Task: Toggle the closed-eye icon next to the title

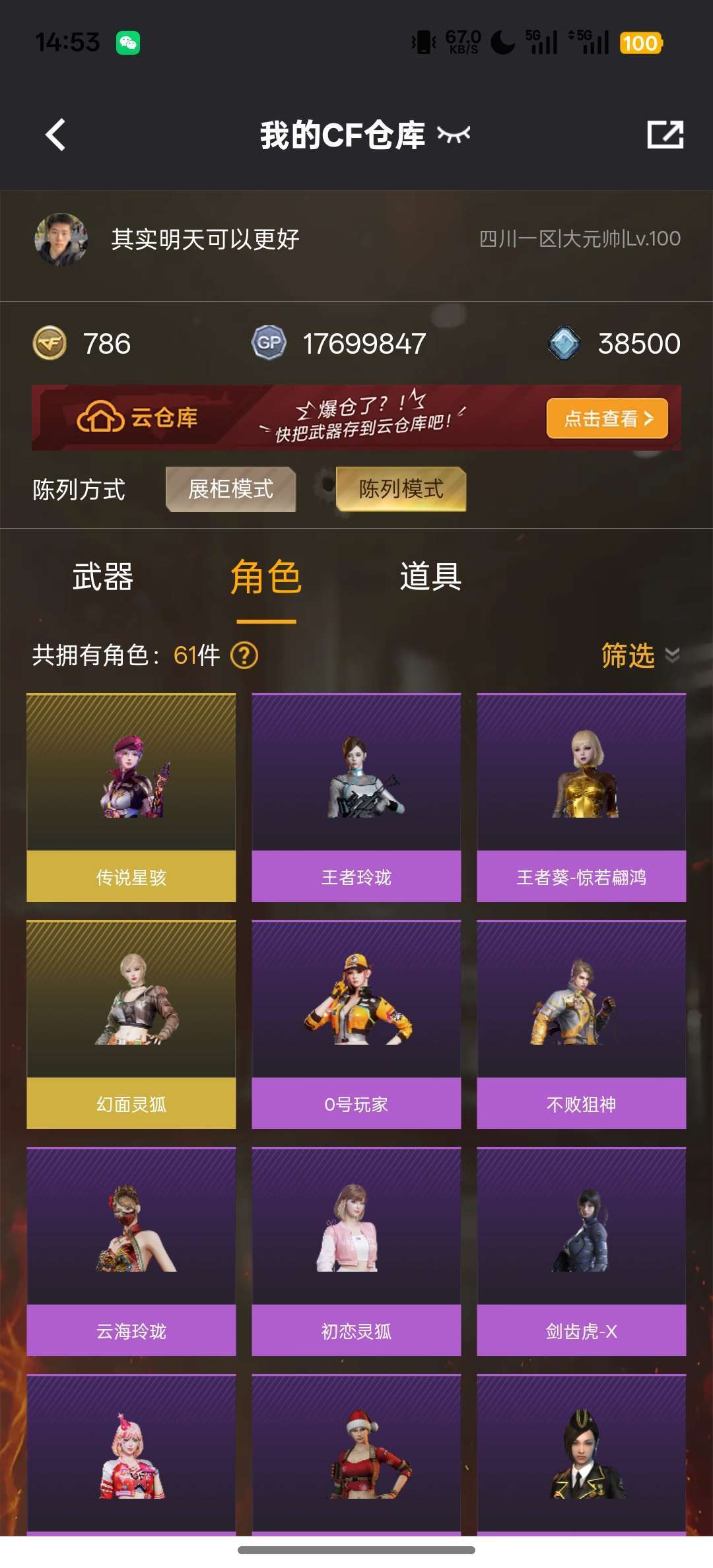Action: pos(454,135)
